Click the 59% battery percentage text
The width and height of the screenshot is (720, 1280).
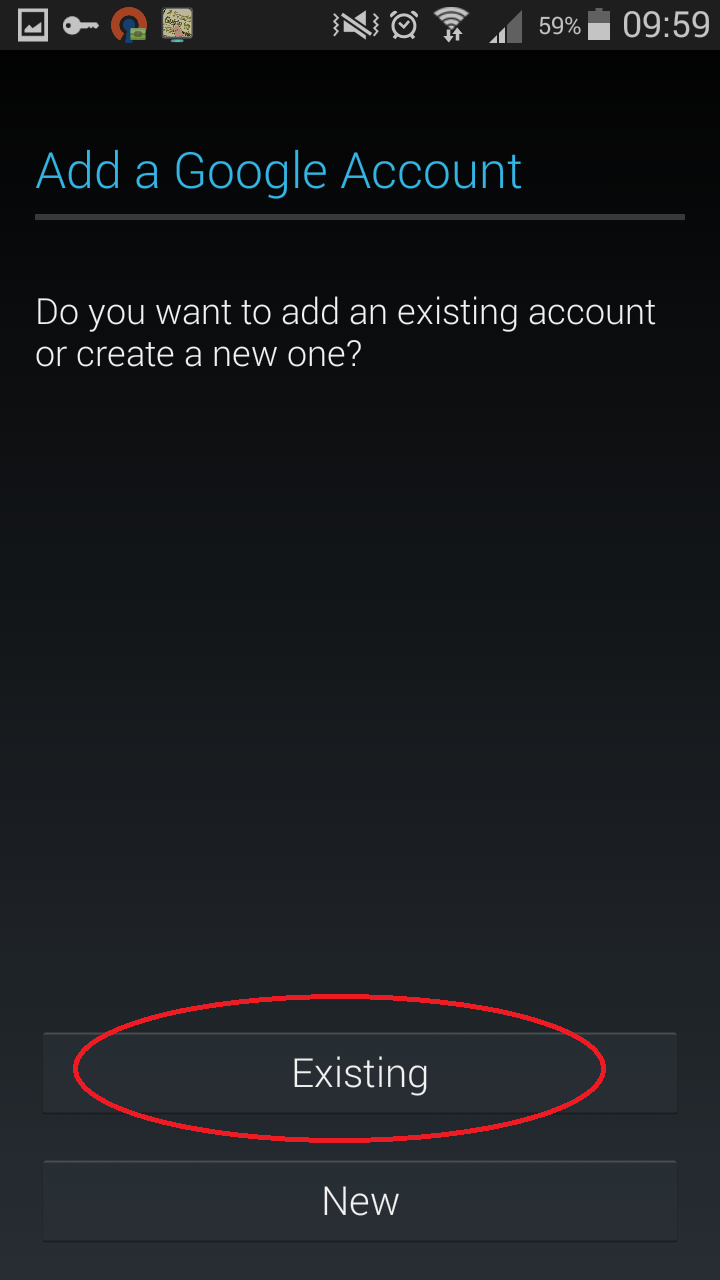pos(558,26)
